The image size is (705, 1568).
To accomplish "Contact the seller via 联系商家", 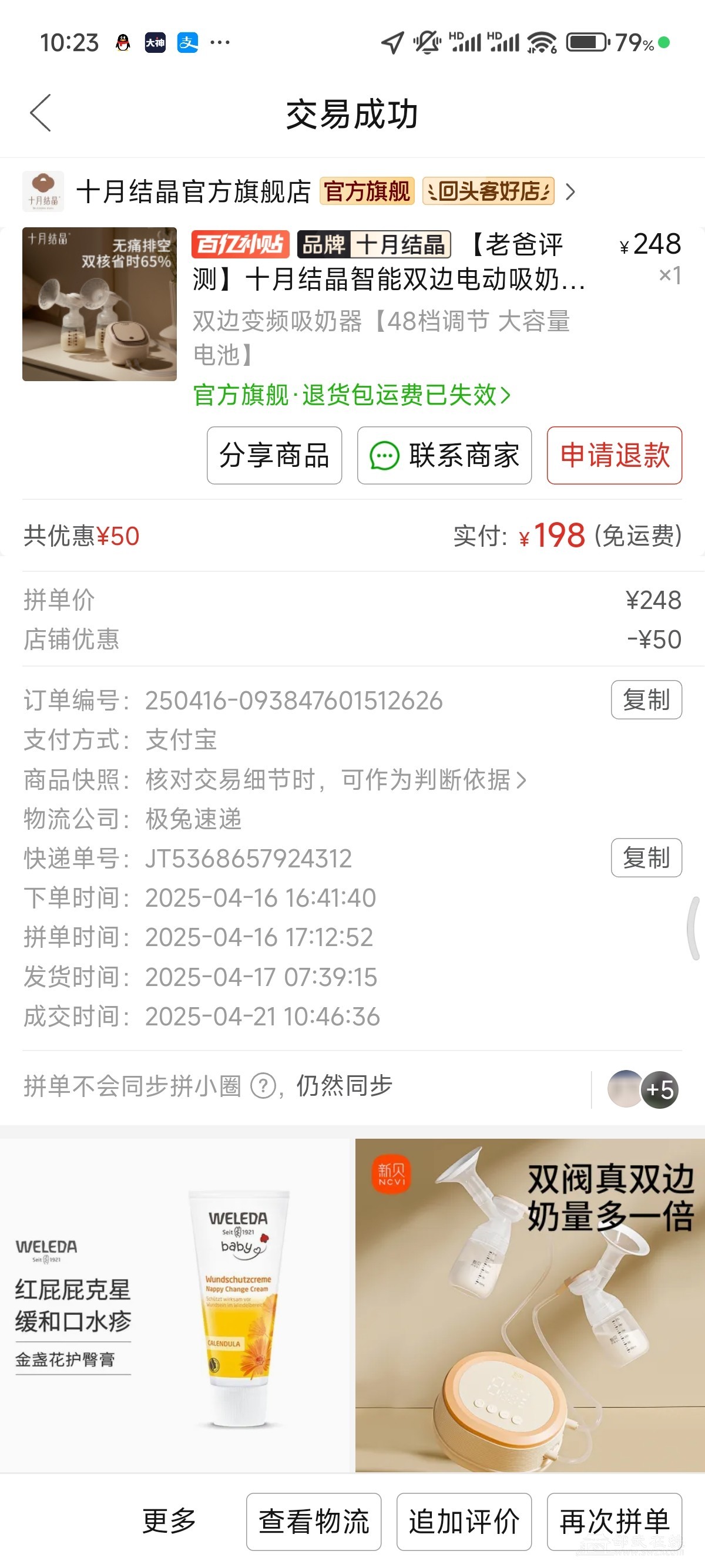I will pos(444,455).
